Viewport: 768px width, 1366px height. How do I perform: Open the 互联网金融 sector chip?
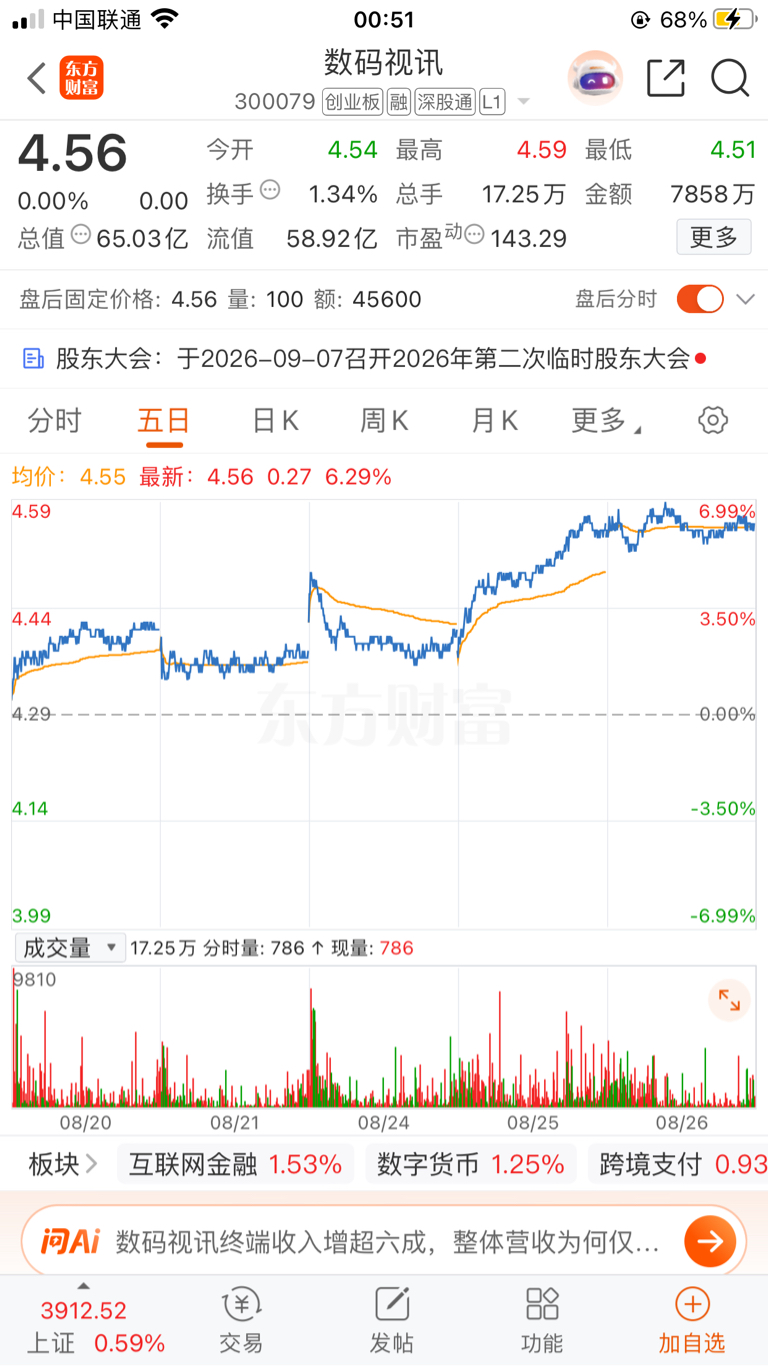pyautogui.click(x=235, y=1164)
